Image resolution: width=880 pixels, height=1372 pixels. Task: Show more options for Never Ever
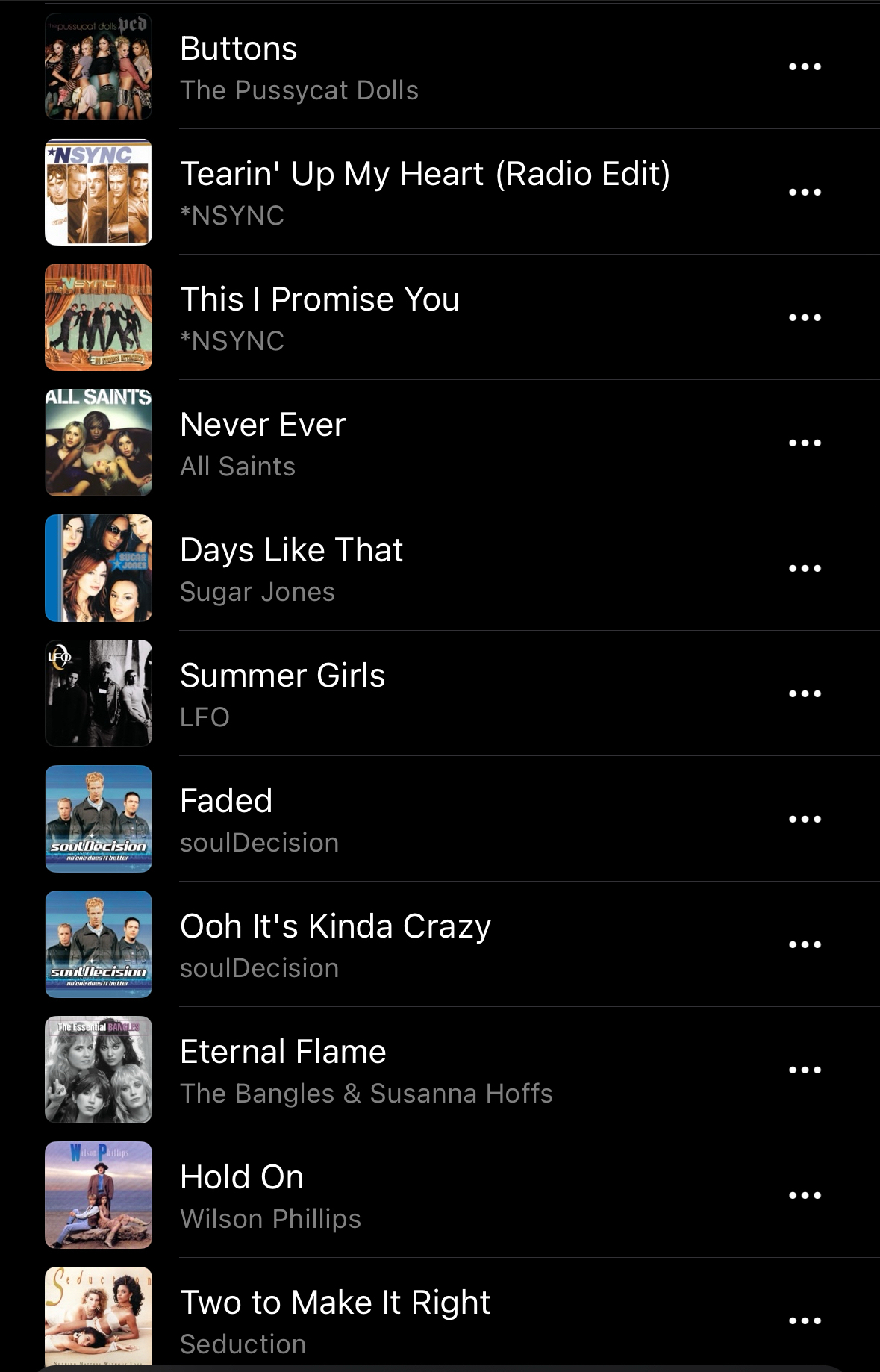[x=805, y=443]
